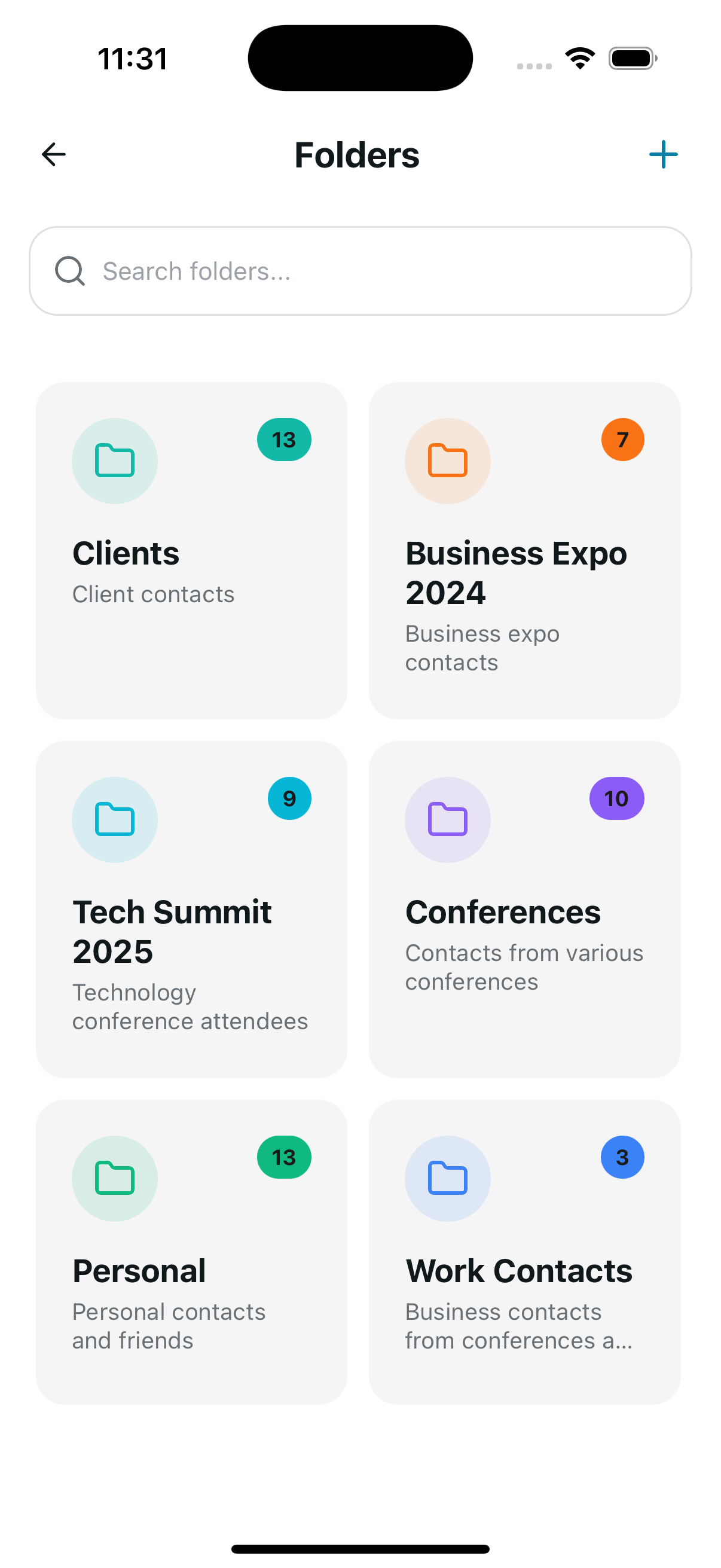Click the back arrow to leave Folders

click(x=53, y=154)
